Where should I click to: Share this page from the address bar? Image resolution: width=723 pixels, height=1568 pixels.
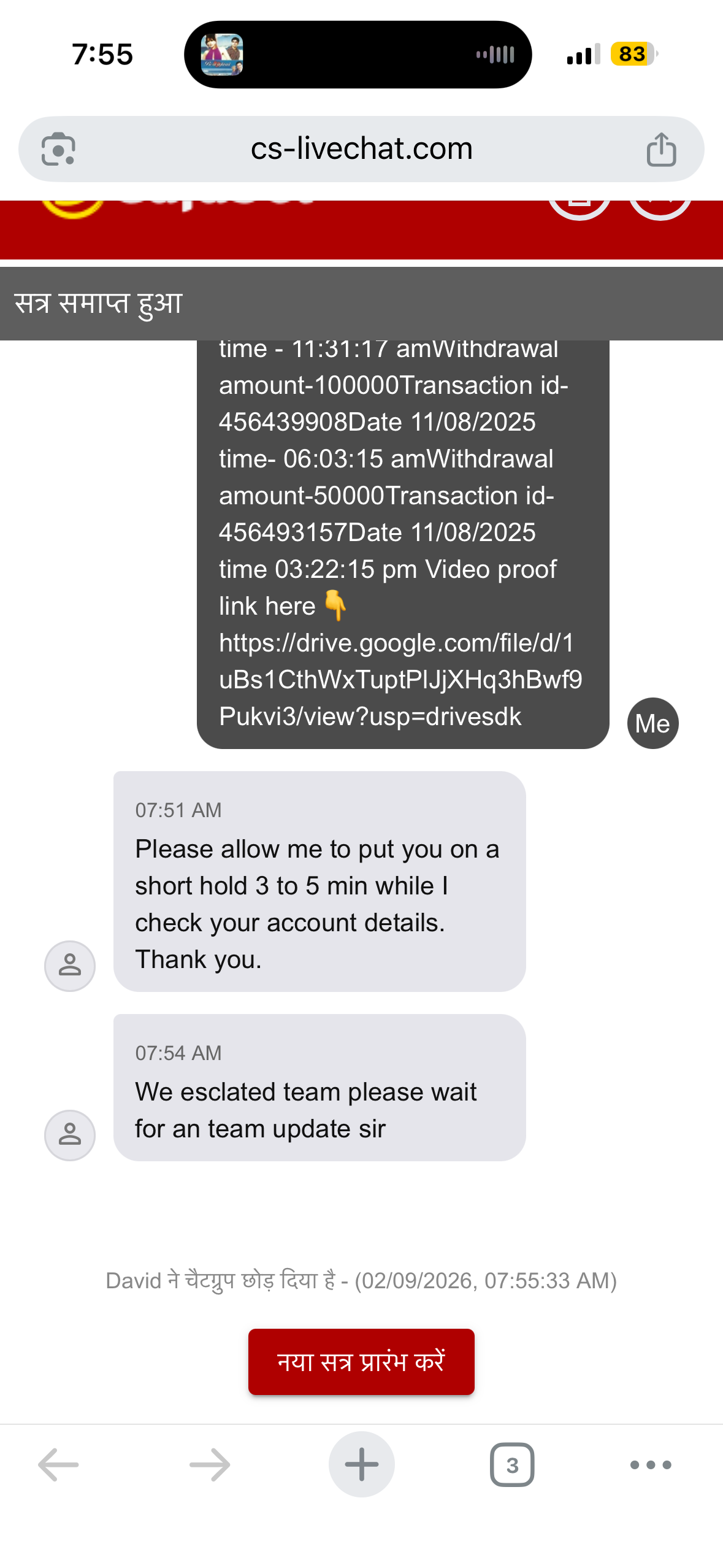click(661, 149)
